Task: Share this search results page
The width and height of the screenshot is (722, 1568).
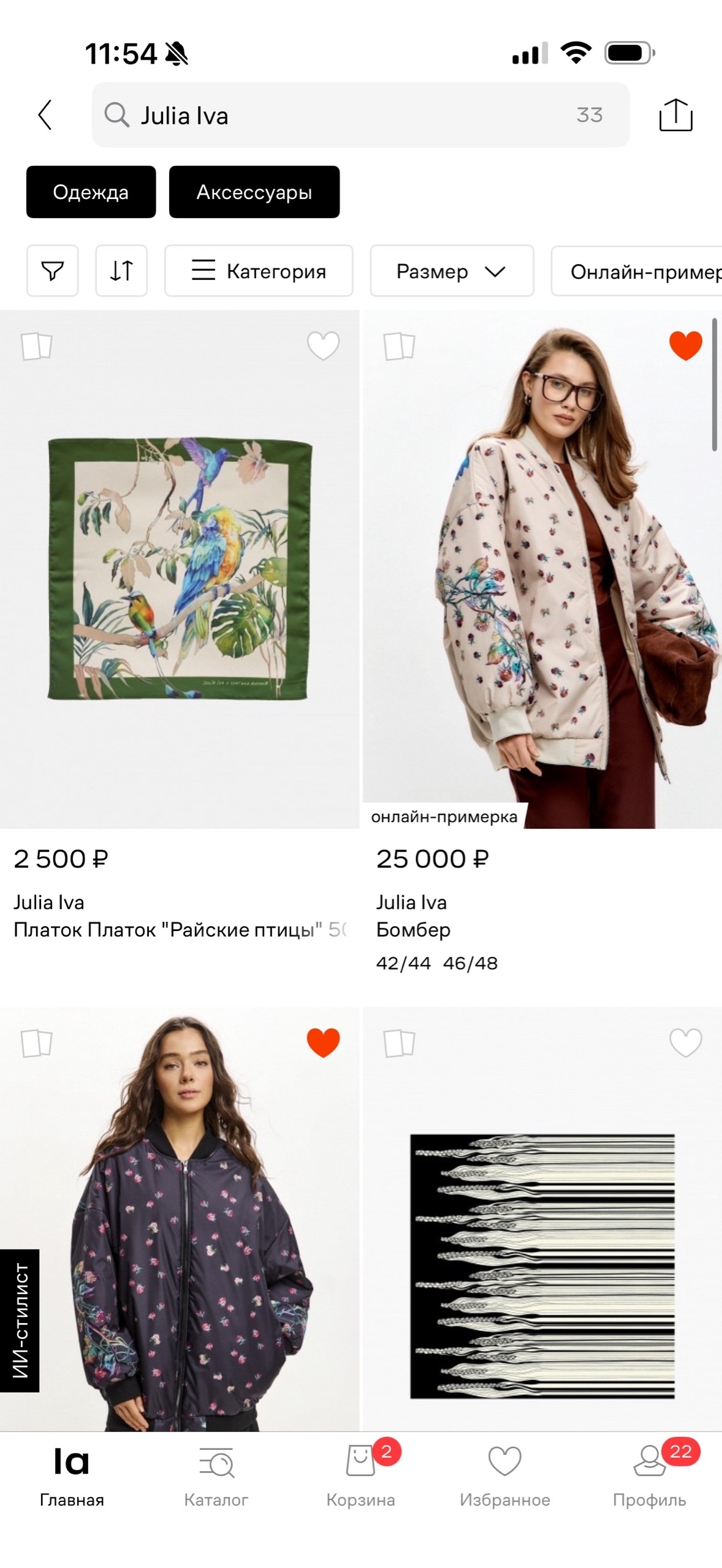Action: tap(675, 115)
